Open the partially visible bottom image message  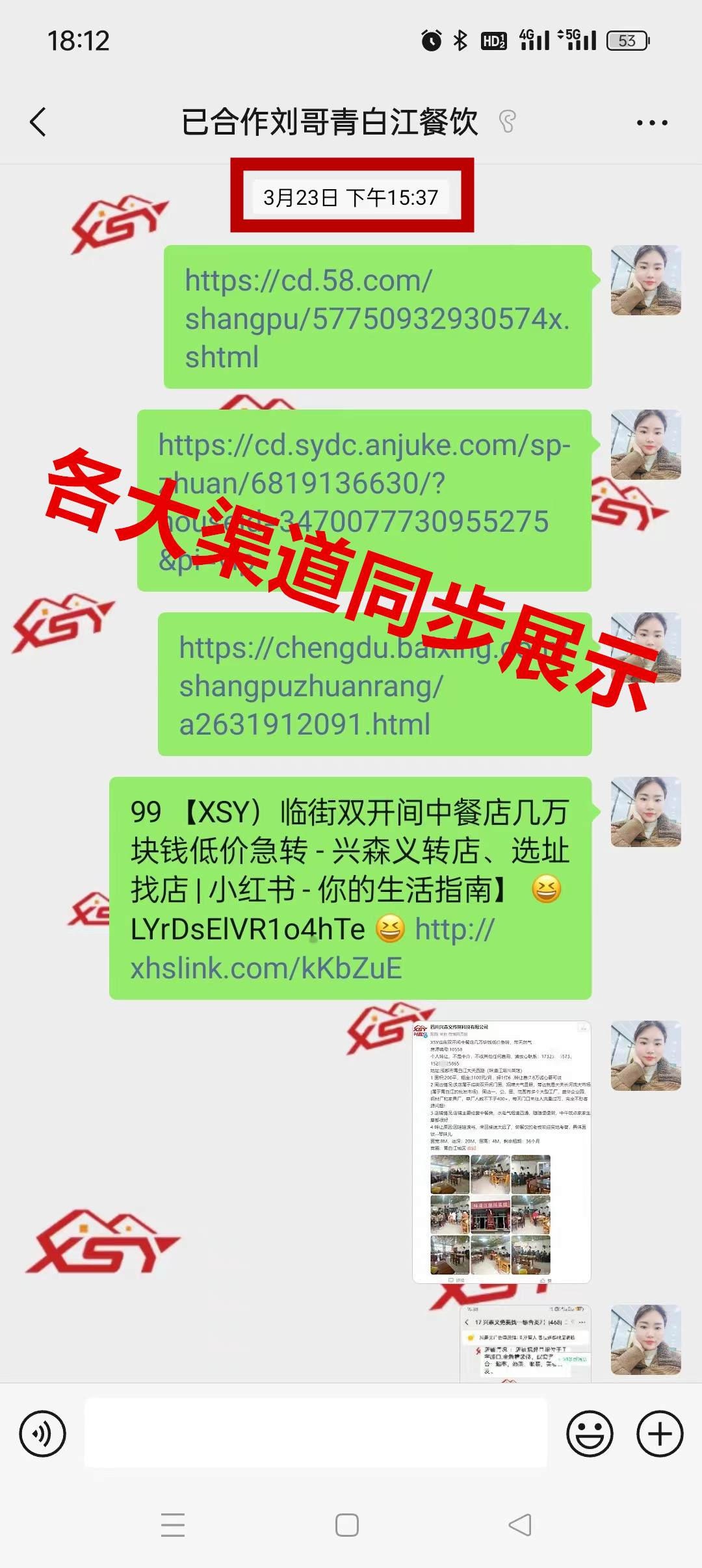pyautogui.click(x=525, y=1343)
